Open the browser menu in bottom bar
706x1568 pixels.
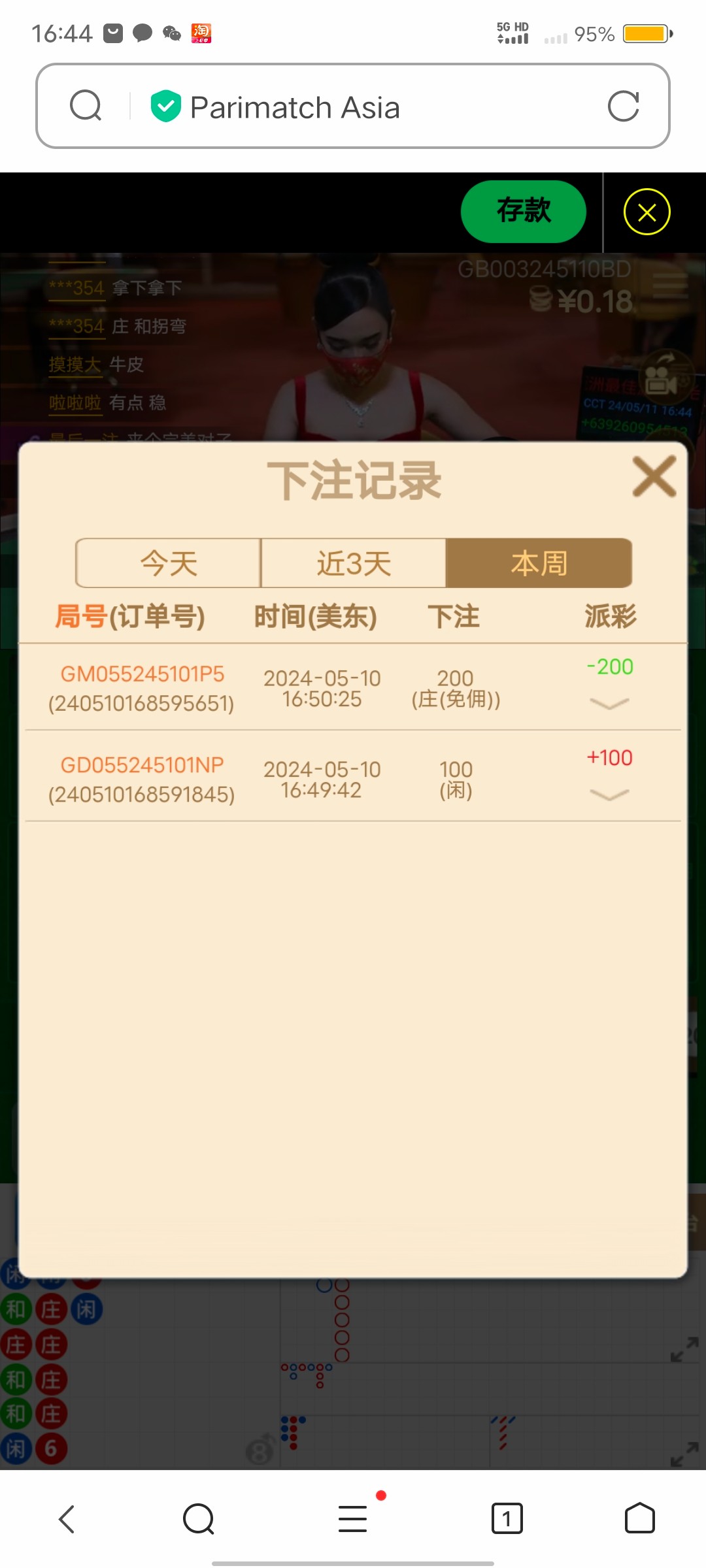pos(353,1519)
